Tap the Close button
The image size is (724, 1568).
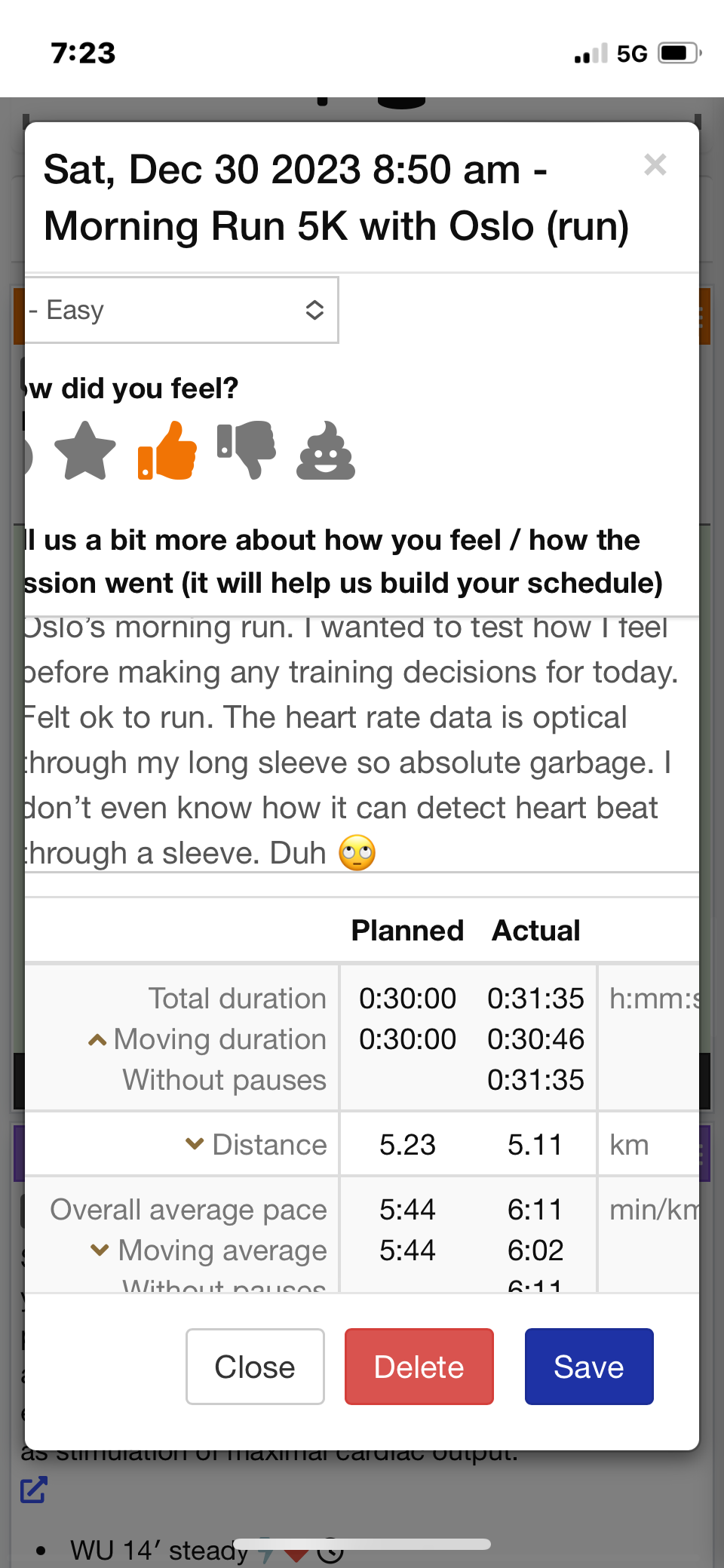click(x=255, y=1367)
